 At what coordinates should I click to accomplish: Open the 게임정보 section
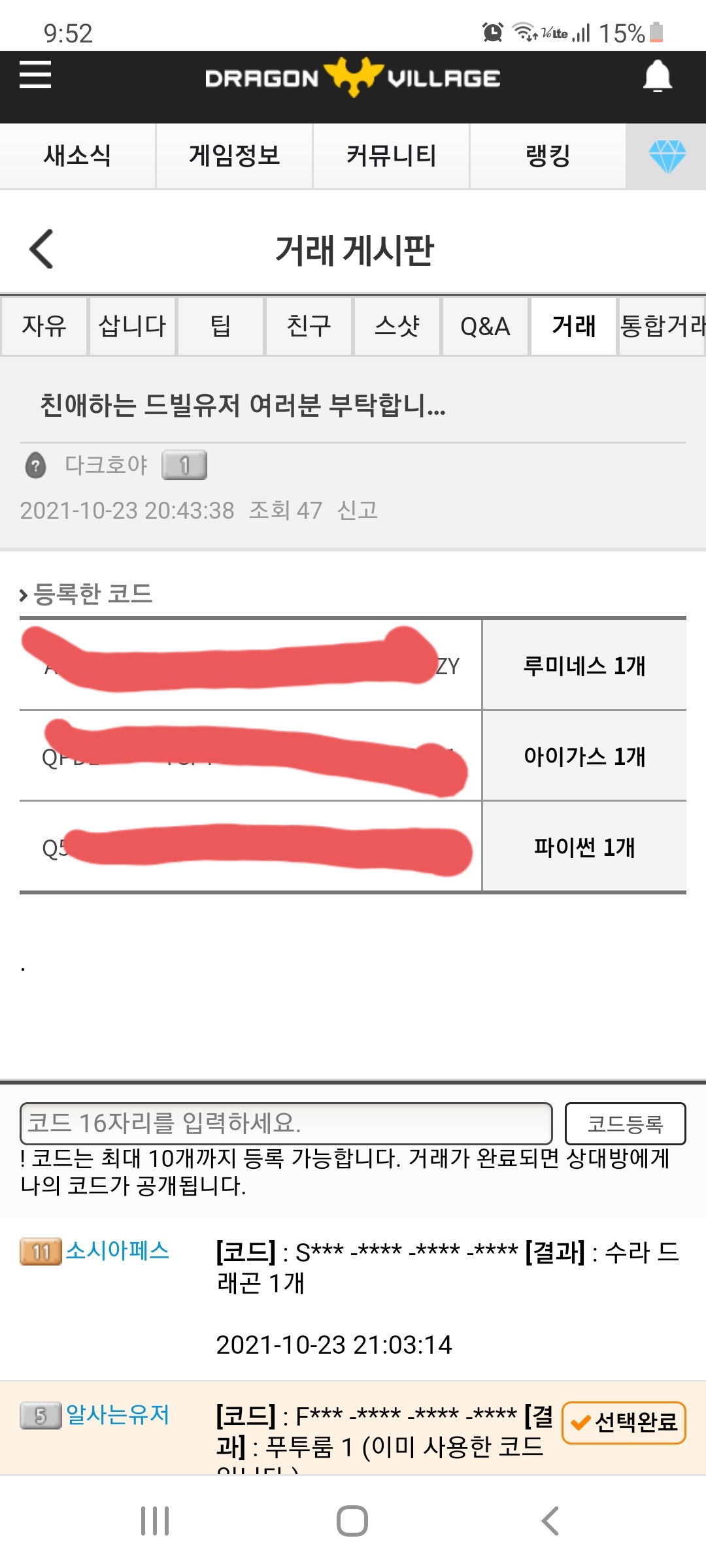click(x=234, y=156)
